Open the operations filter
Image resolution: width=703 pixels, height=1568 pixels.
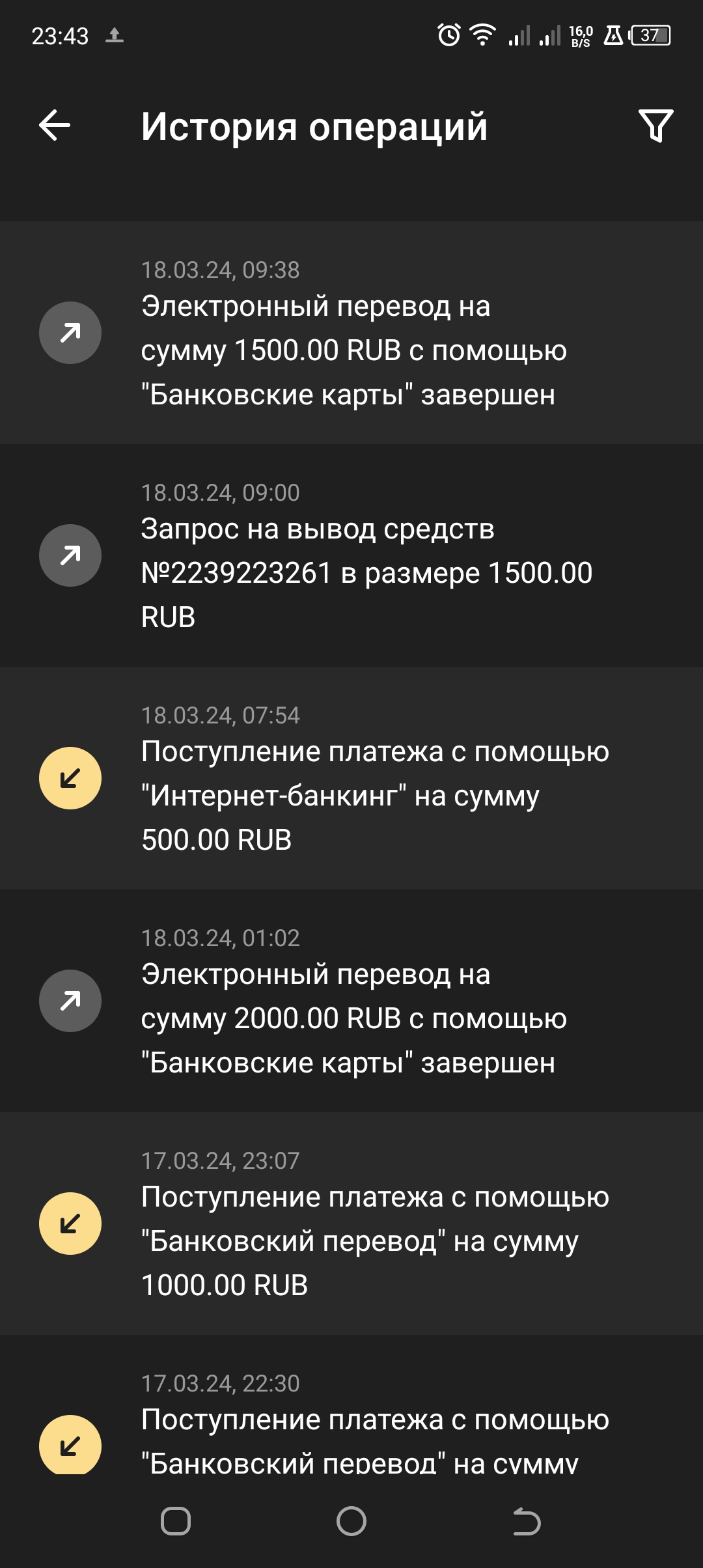point(655,125)
